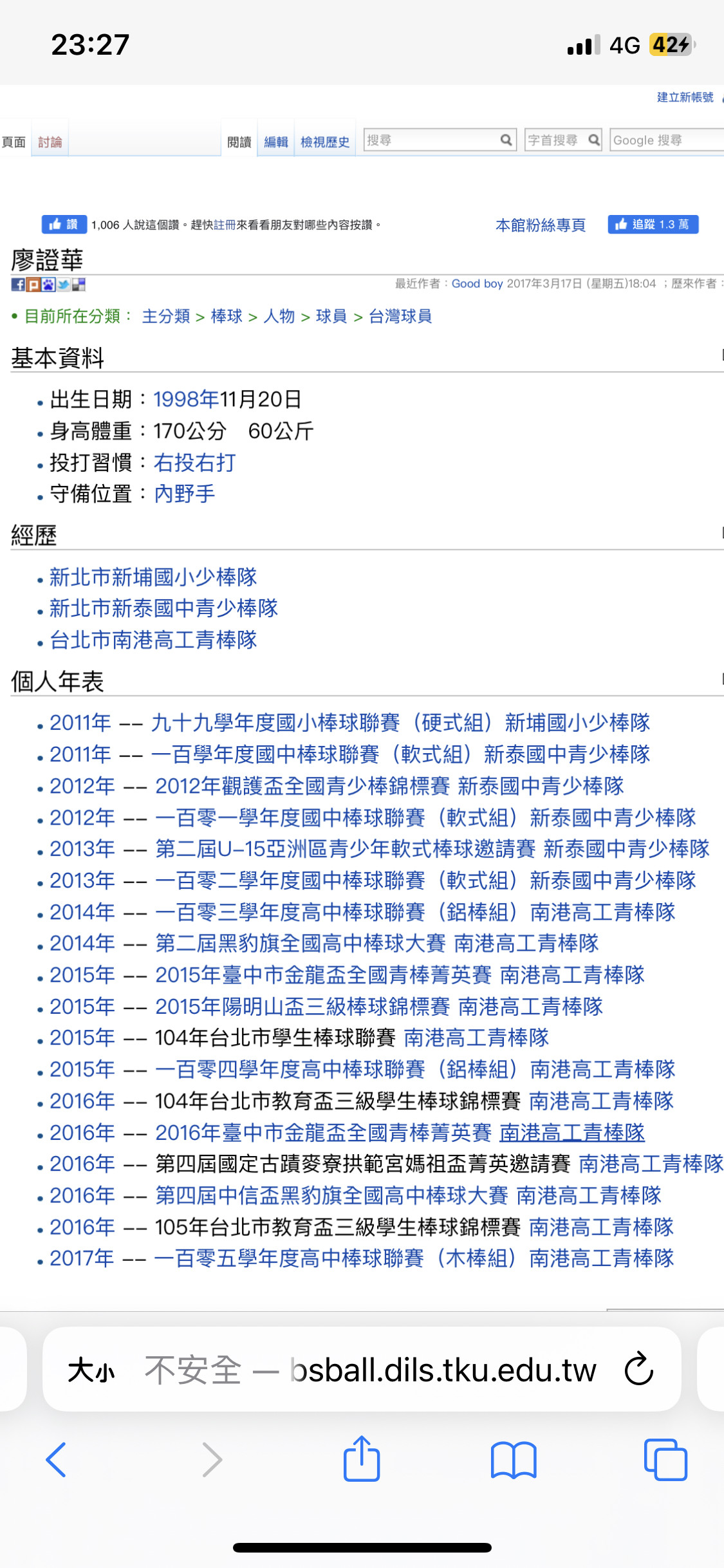The height and width of the screenshot is (1568, 724).
Task: Reload the page in Safari
Action: (x=639, y=1369)
